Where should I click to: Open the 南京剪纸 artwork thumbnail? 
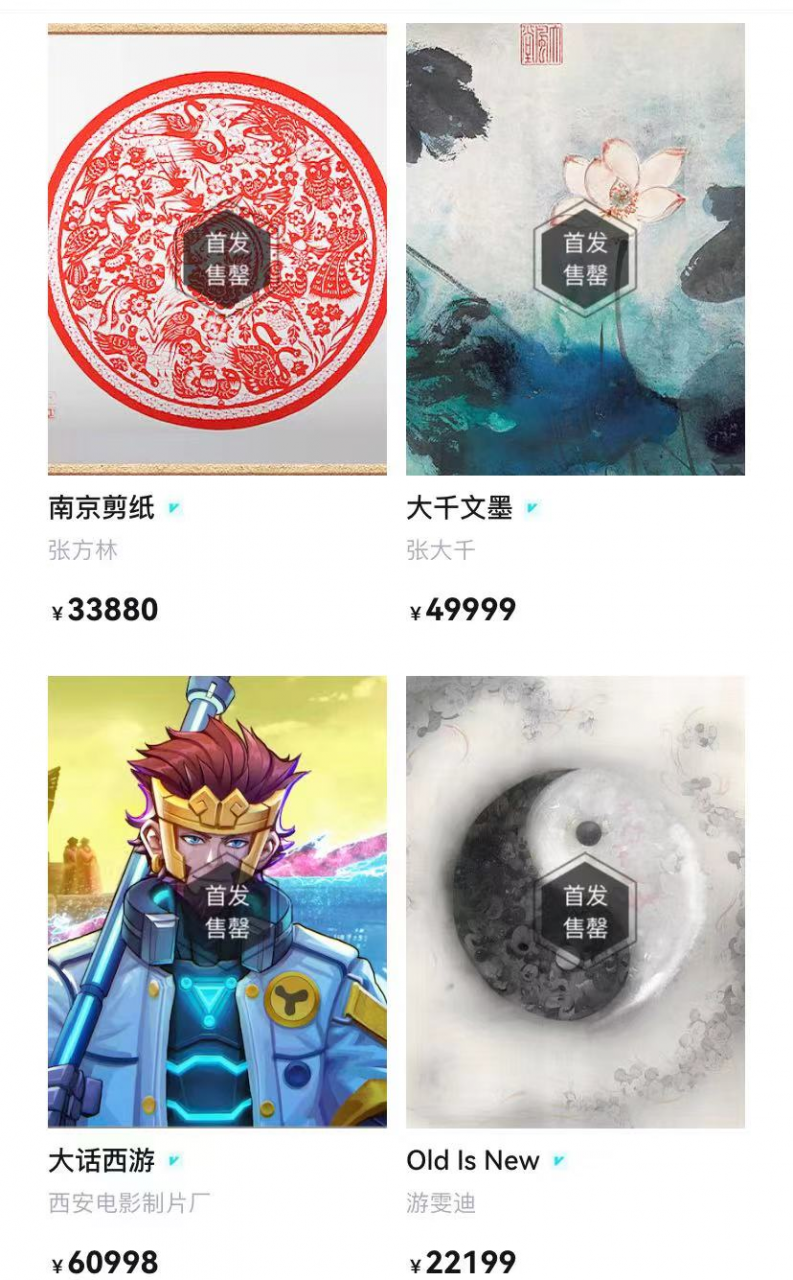215,250
